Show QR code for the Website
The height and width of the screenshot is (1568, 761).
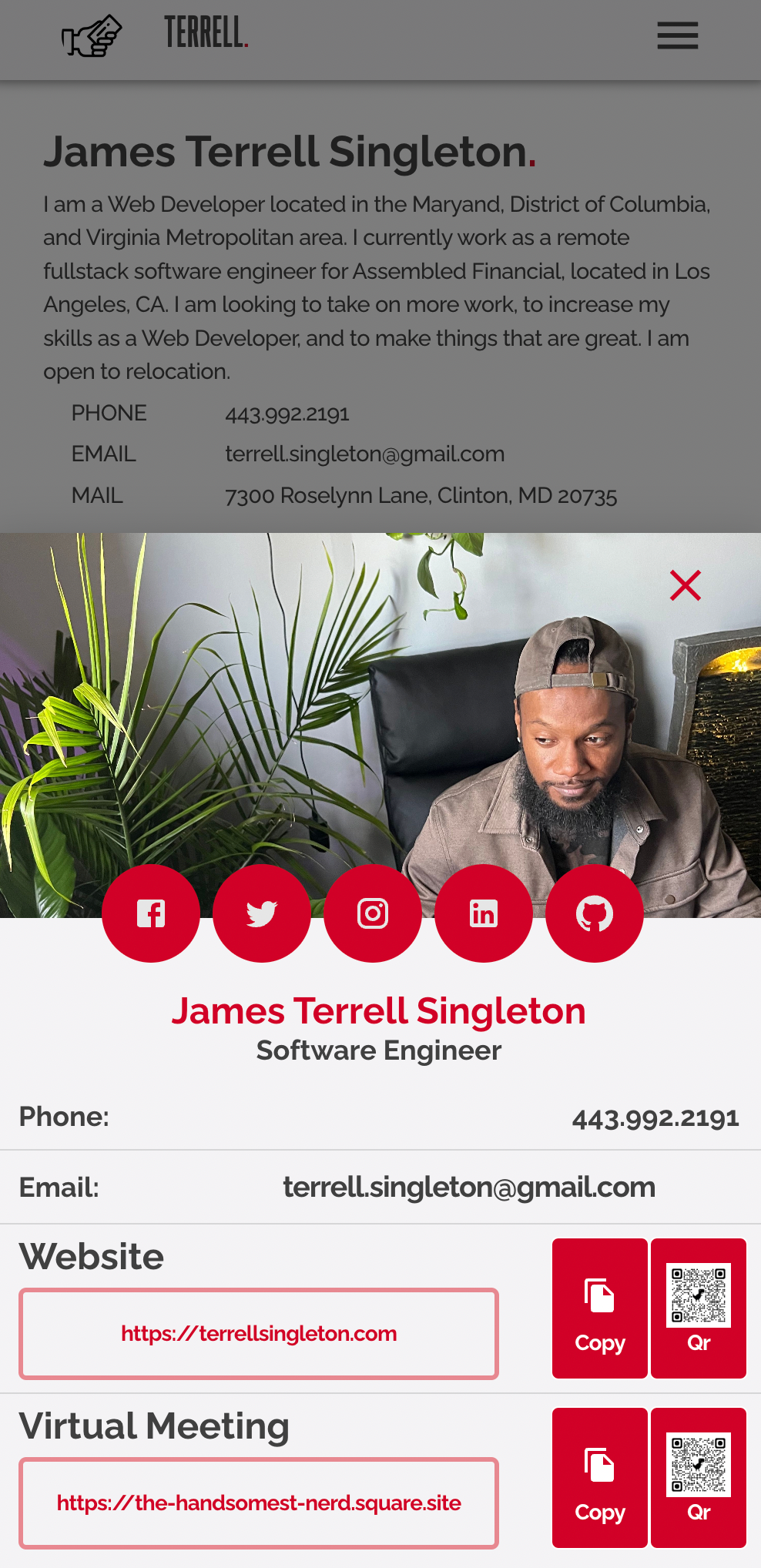pyautogui.click(x=698, y=1308)
